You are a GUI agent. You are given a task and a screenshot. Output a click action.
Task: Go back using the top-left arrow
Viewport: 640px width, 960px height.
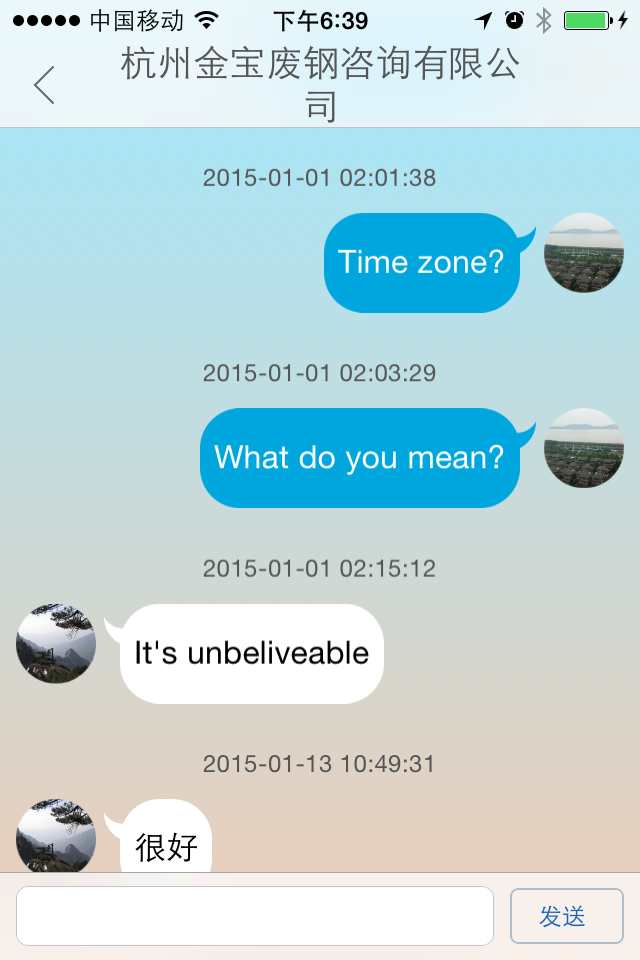44,86
